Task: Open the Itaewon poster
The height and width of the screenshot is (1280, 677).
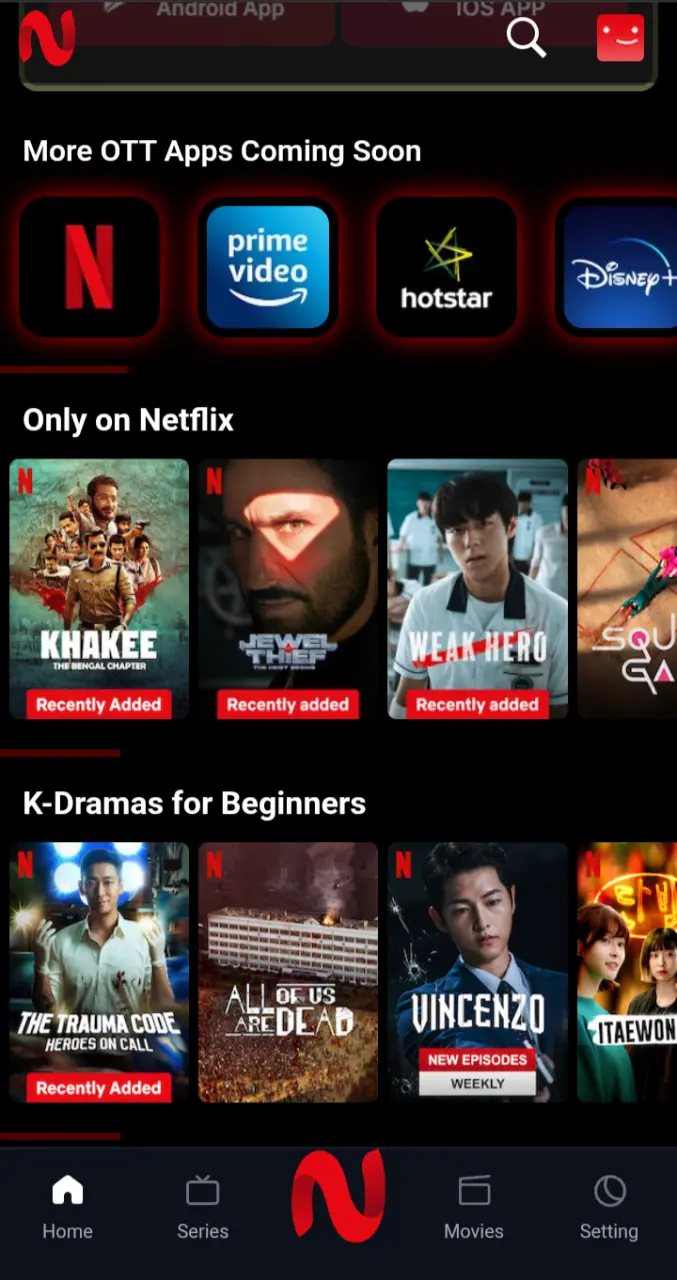Action: click(x=627, y=972)
